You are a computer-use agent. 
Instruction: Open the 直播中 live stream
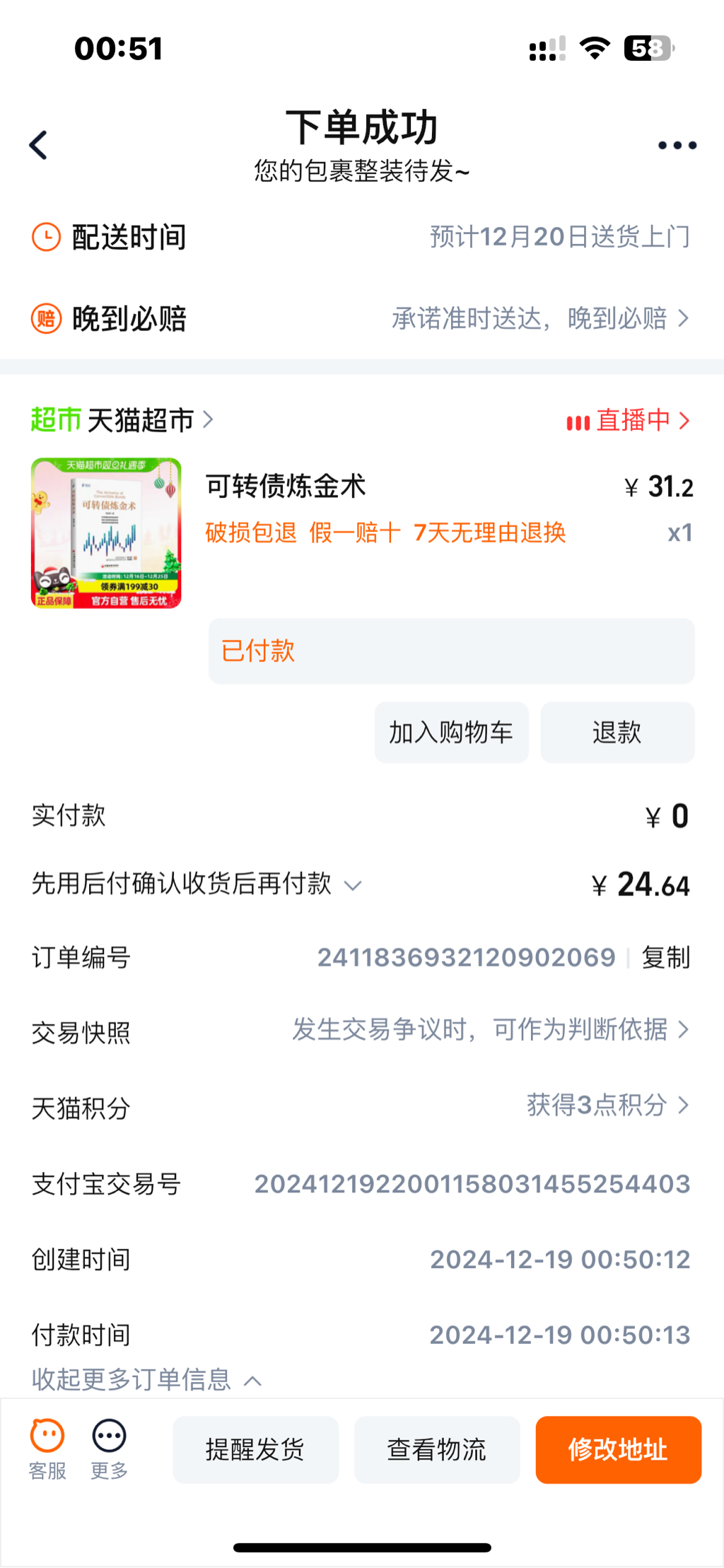pyautogui.click(x=628, y=421)
